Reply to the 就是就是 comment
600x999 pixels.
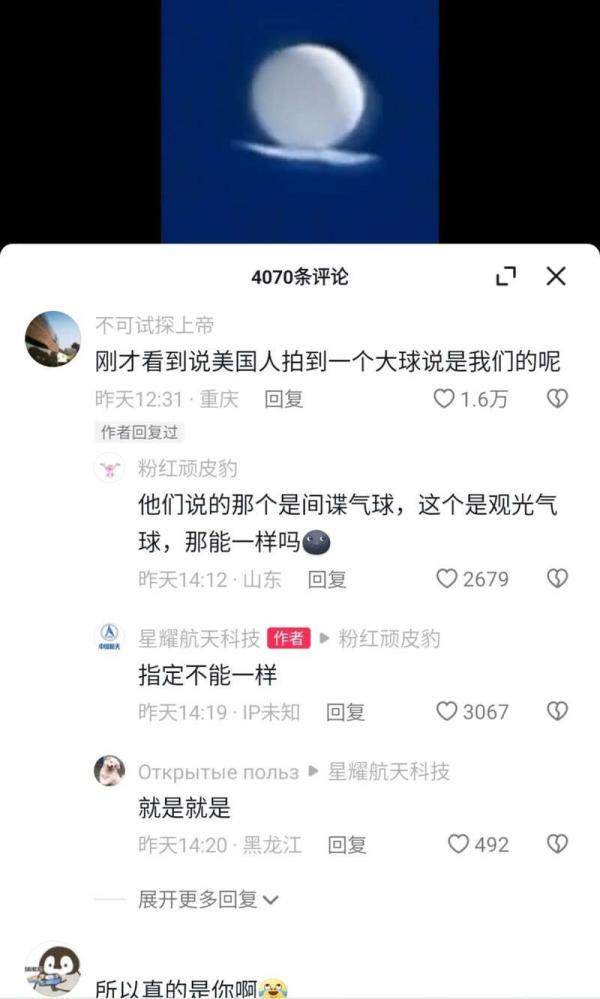(347, 845)
